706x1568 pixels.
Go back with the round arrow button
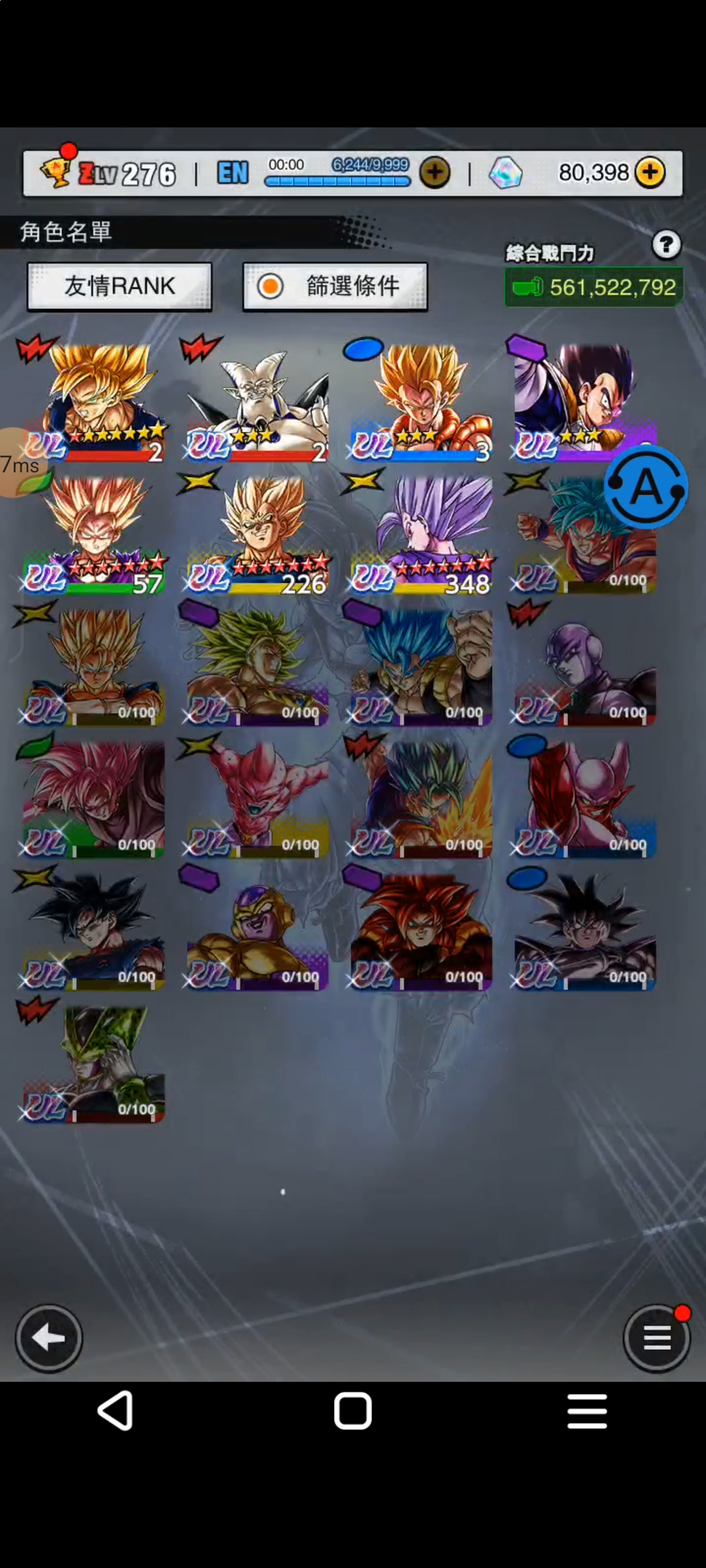tap(49, 1338)
